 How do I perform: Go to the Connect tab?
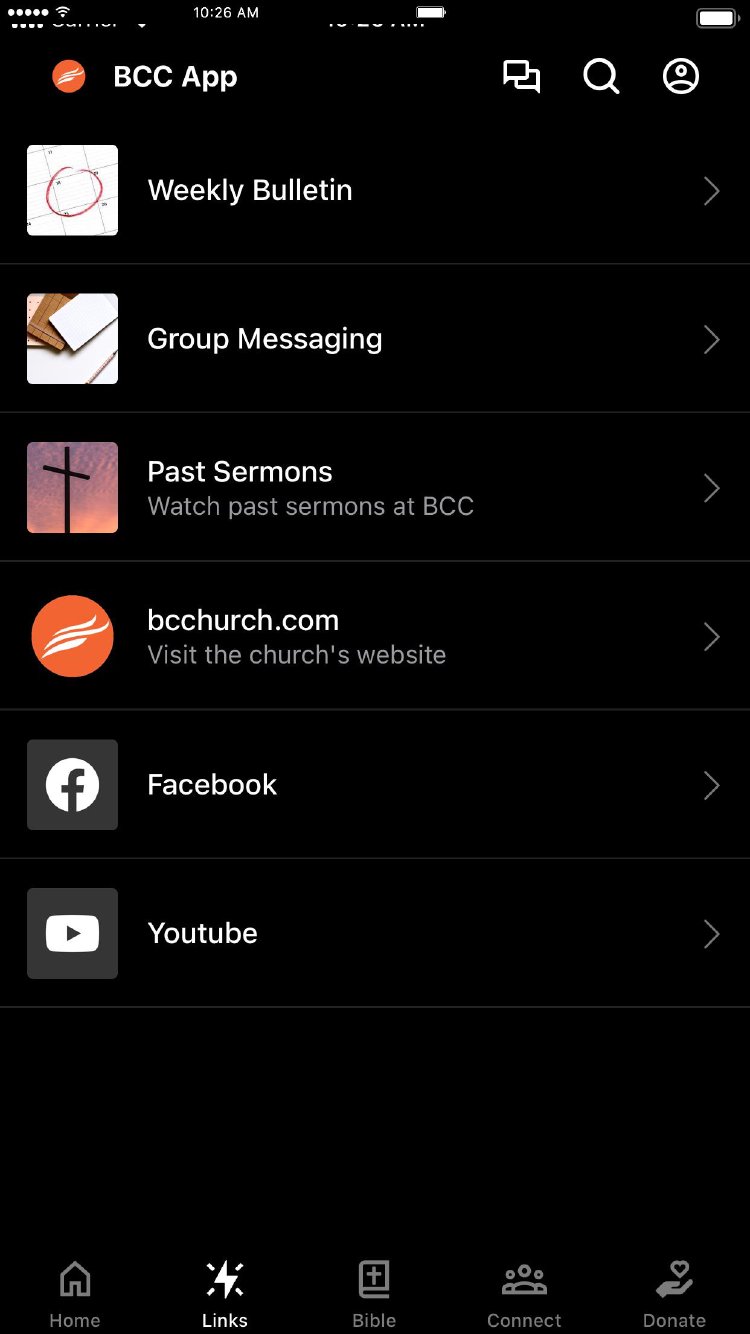coord(524,1294)
